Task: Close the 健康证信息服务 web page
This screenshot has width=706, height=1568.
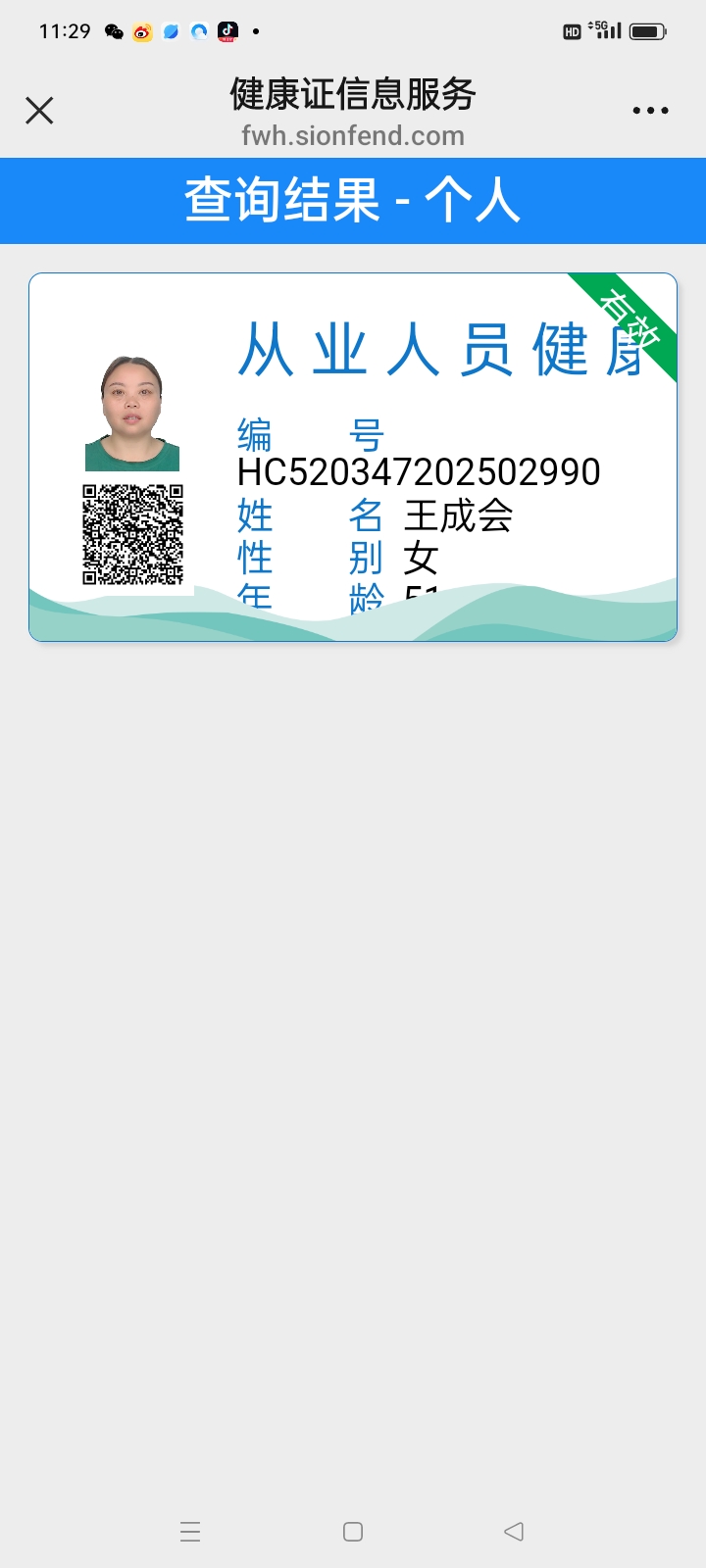Action: coord(39,111)
